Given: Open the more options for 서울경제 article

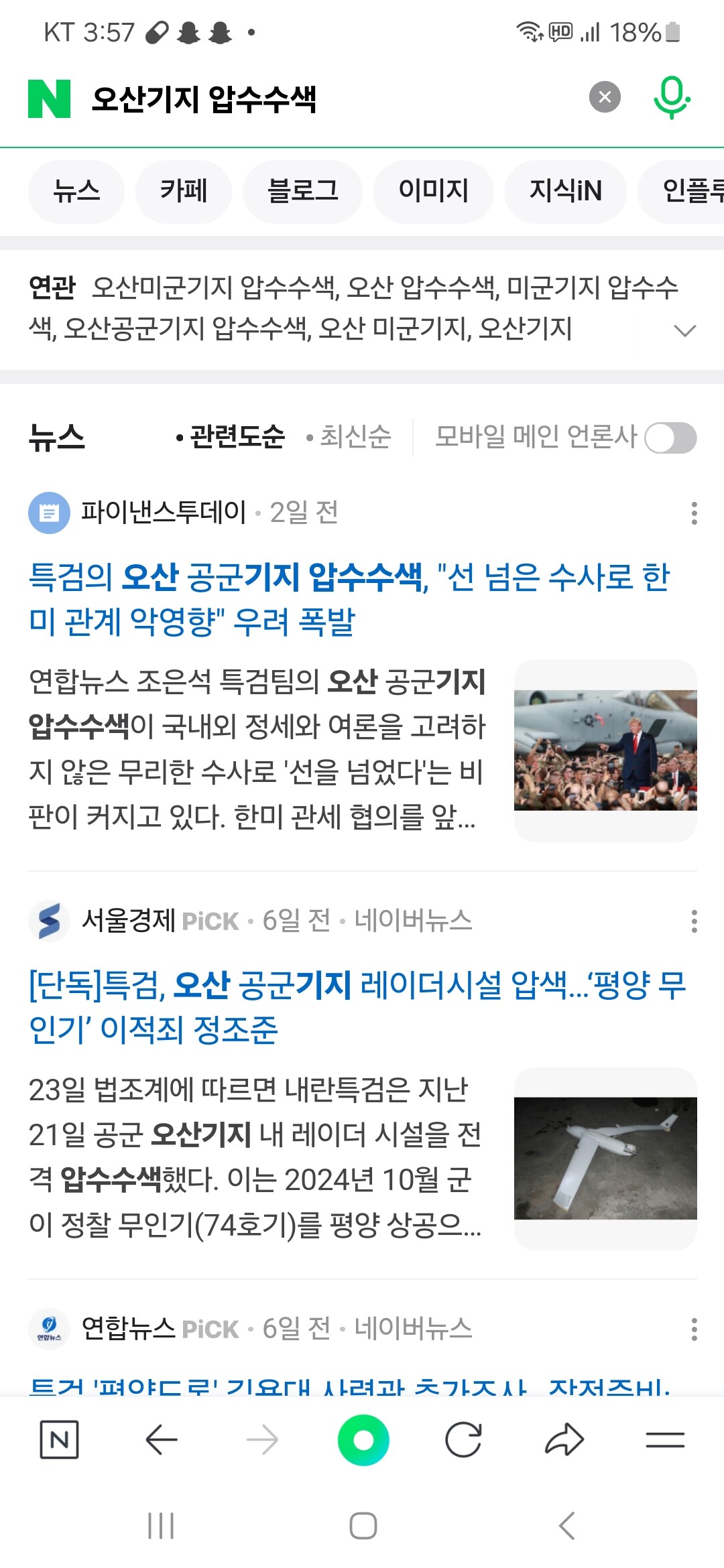Looking at the screenshot, I should click(x=694, y=921).
